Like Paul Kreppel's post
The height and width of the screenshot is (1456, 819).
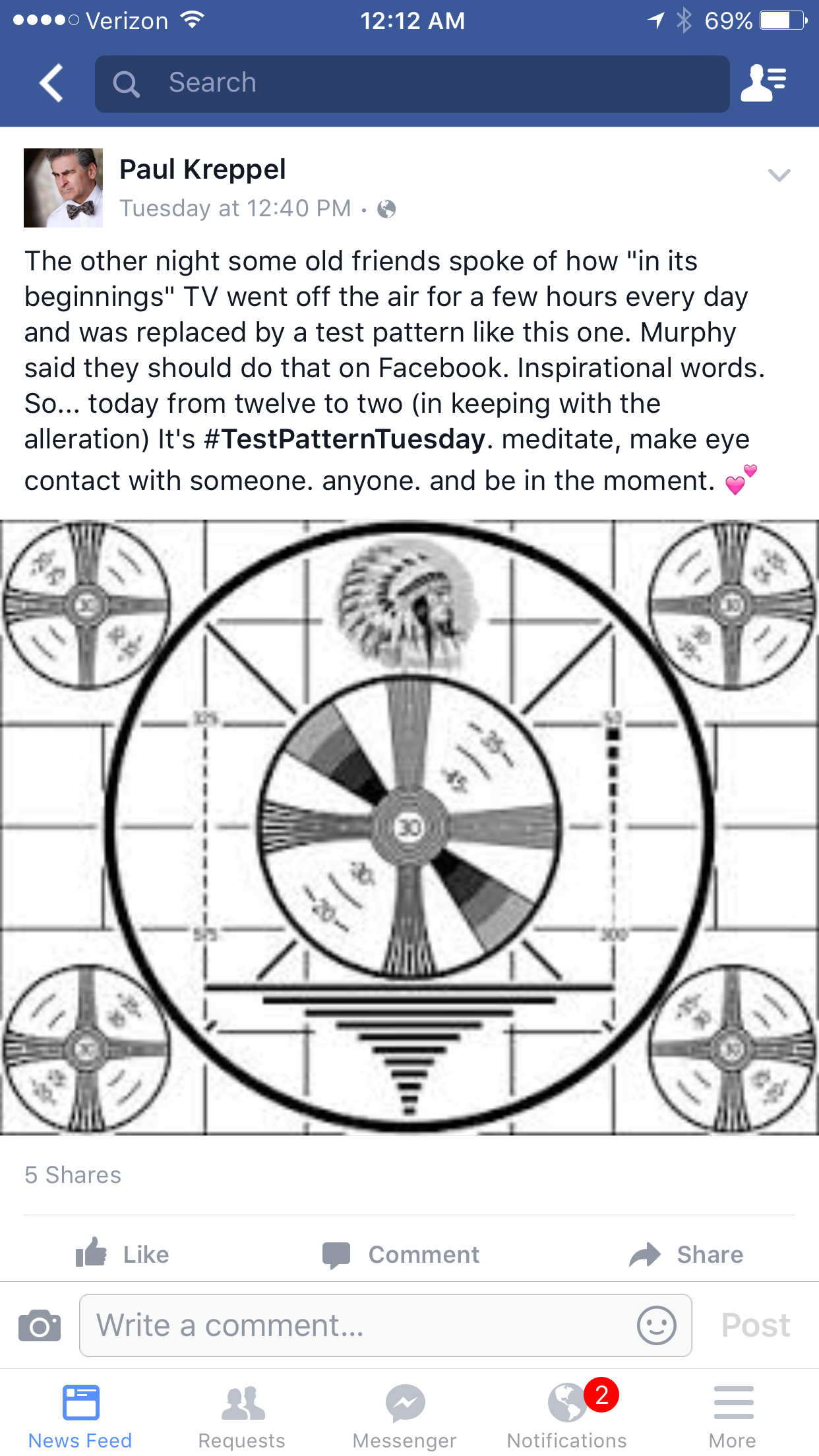(x=123, y=1254)
